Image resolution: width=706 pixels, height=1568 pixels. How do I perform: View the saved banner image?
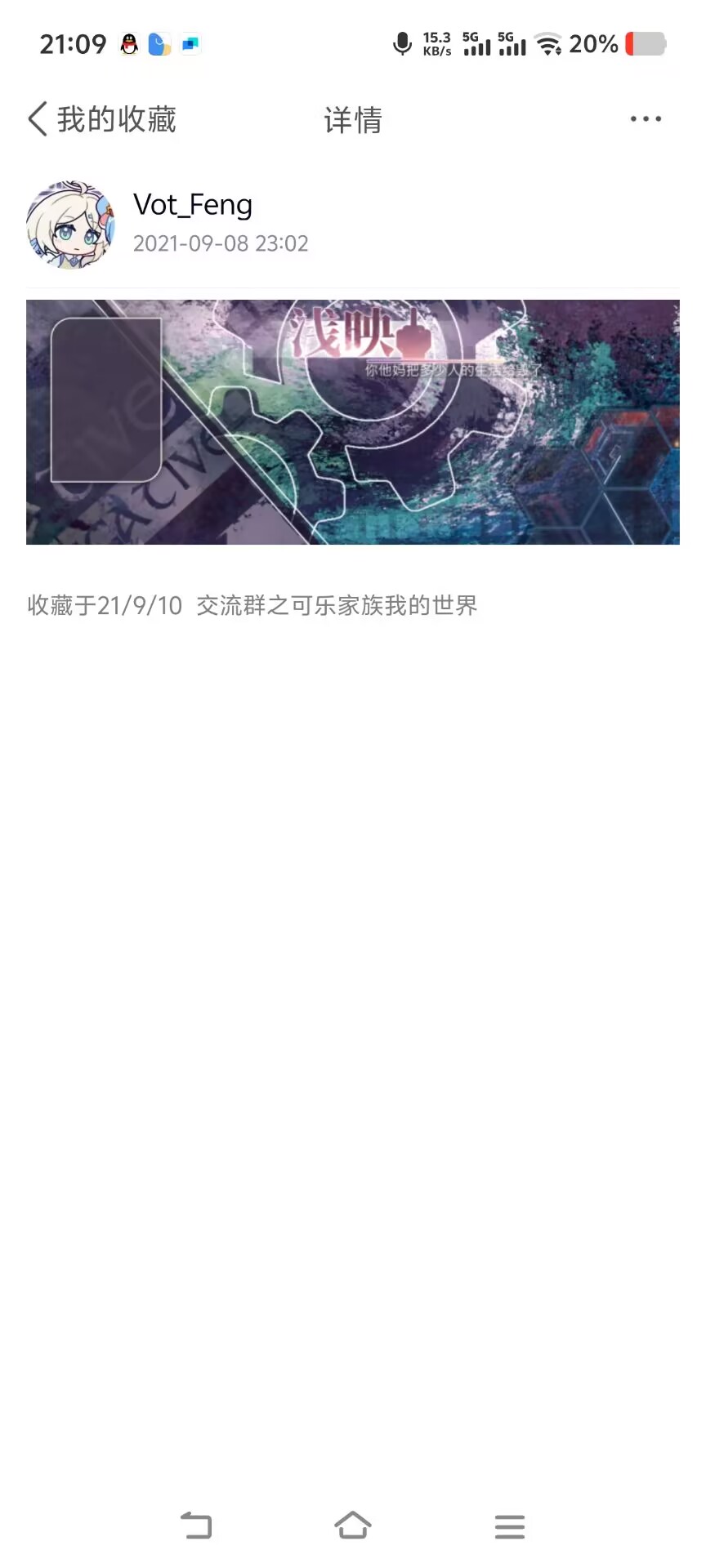point(352,421)
